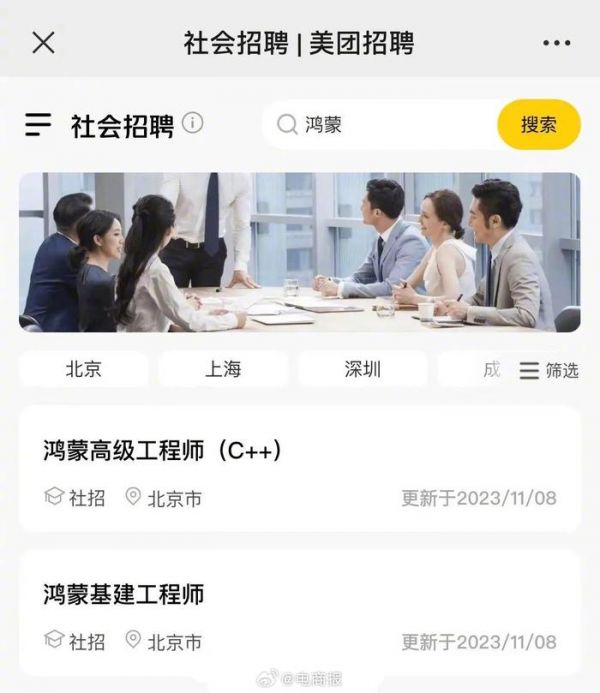Open the recruitment banner photo
The height and width of the screenshot is (693, 600).
click(x=299, y=252)
